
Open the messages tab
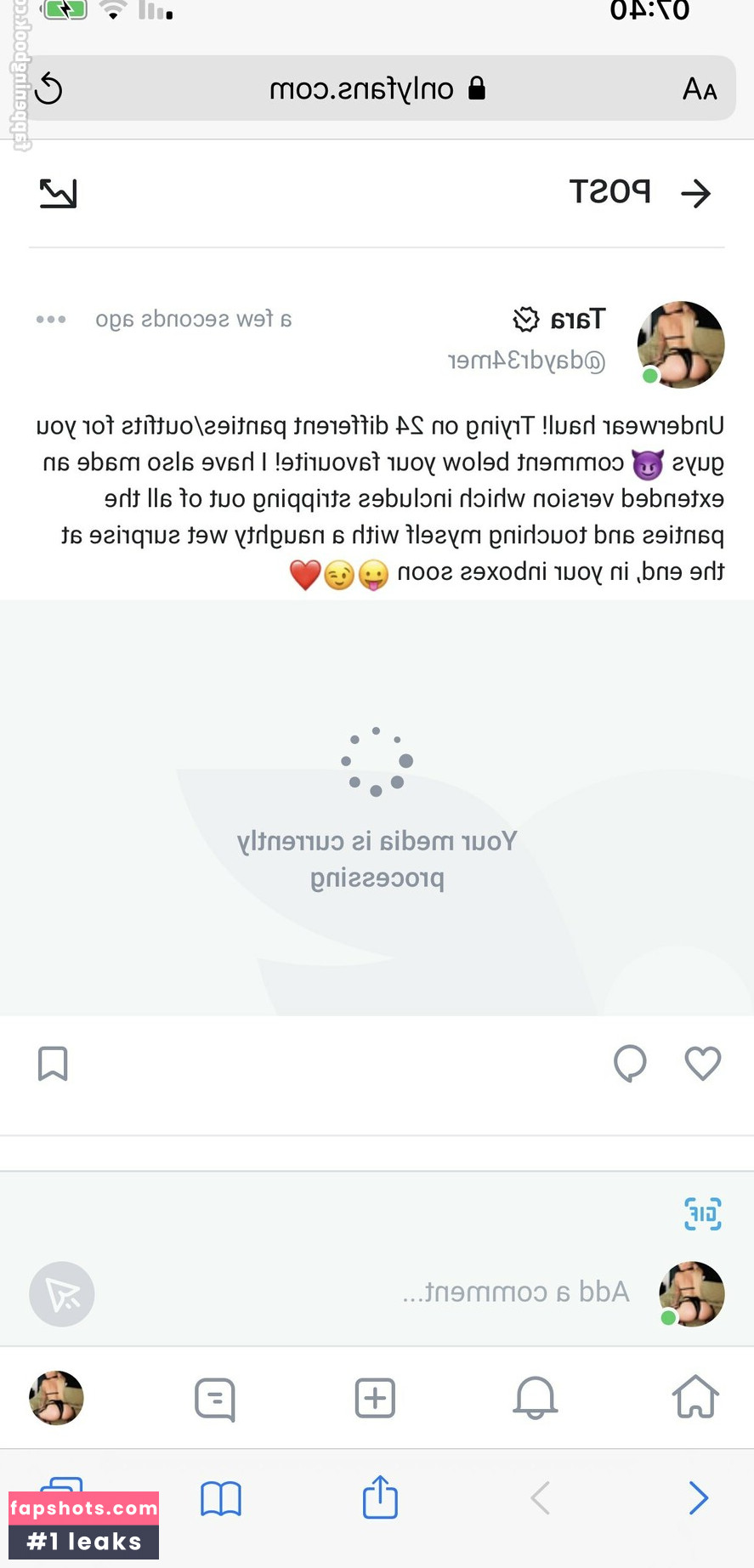(214, 1399)
